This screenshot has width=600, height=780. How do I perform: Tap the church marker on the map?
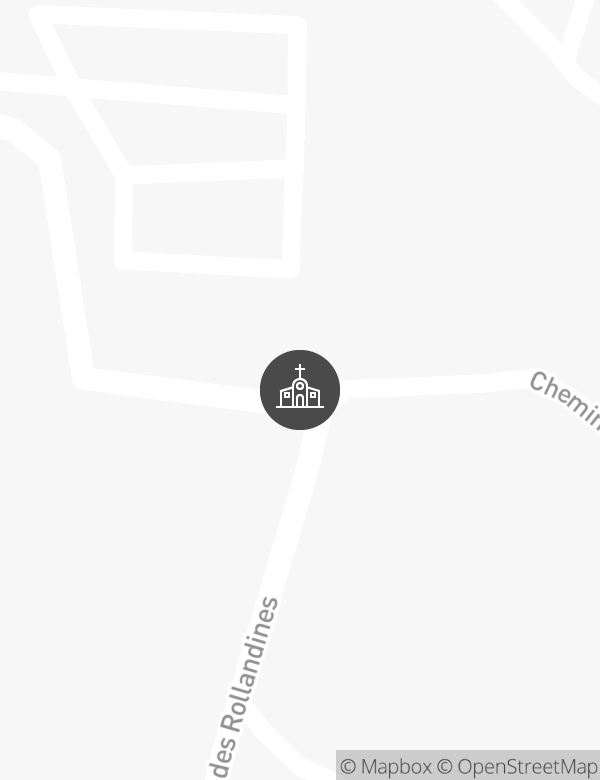click(300, 390)
